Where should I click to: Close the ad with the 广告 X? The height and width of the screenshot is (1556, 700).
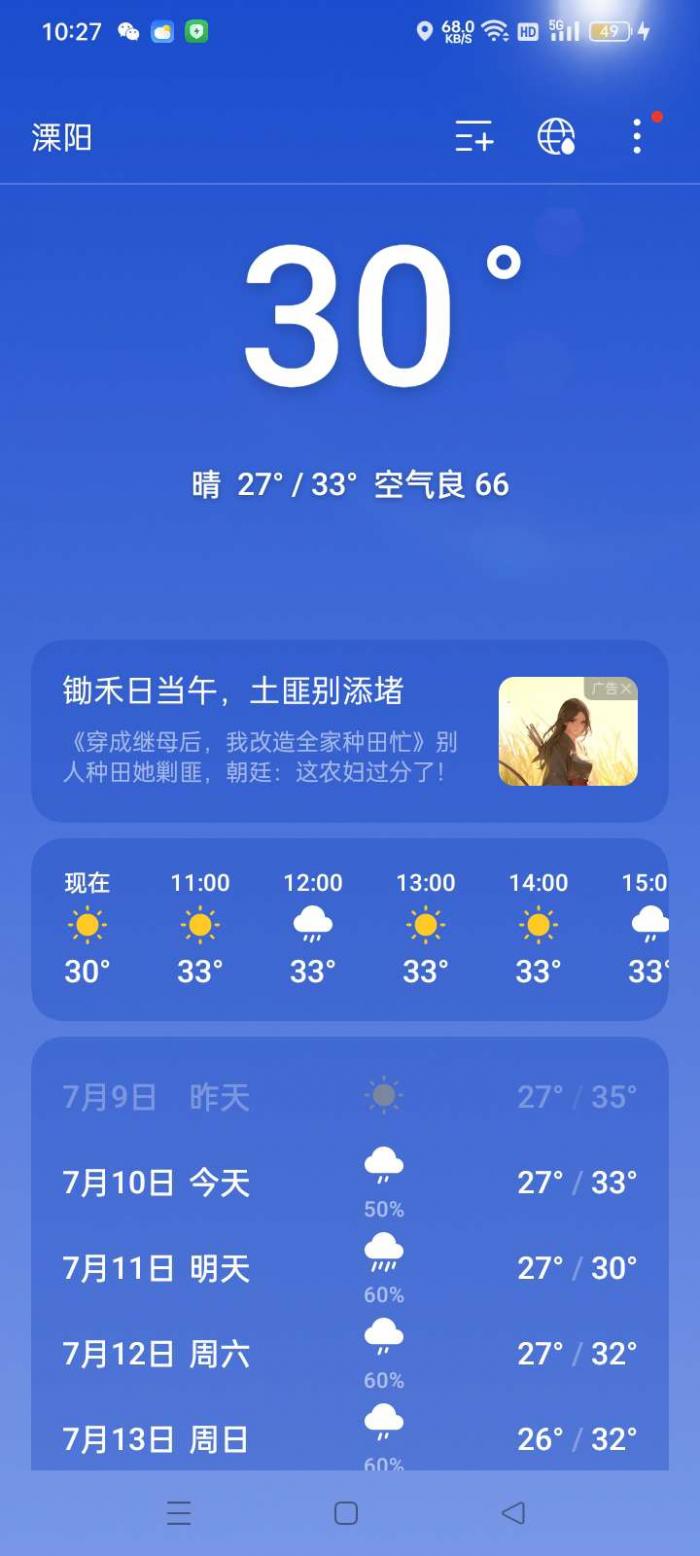pos(625,689)
